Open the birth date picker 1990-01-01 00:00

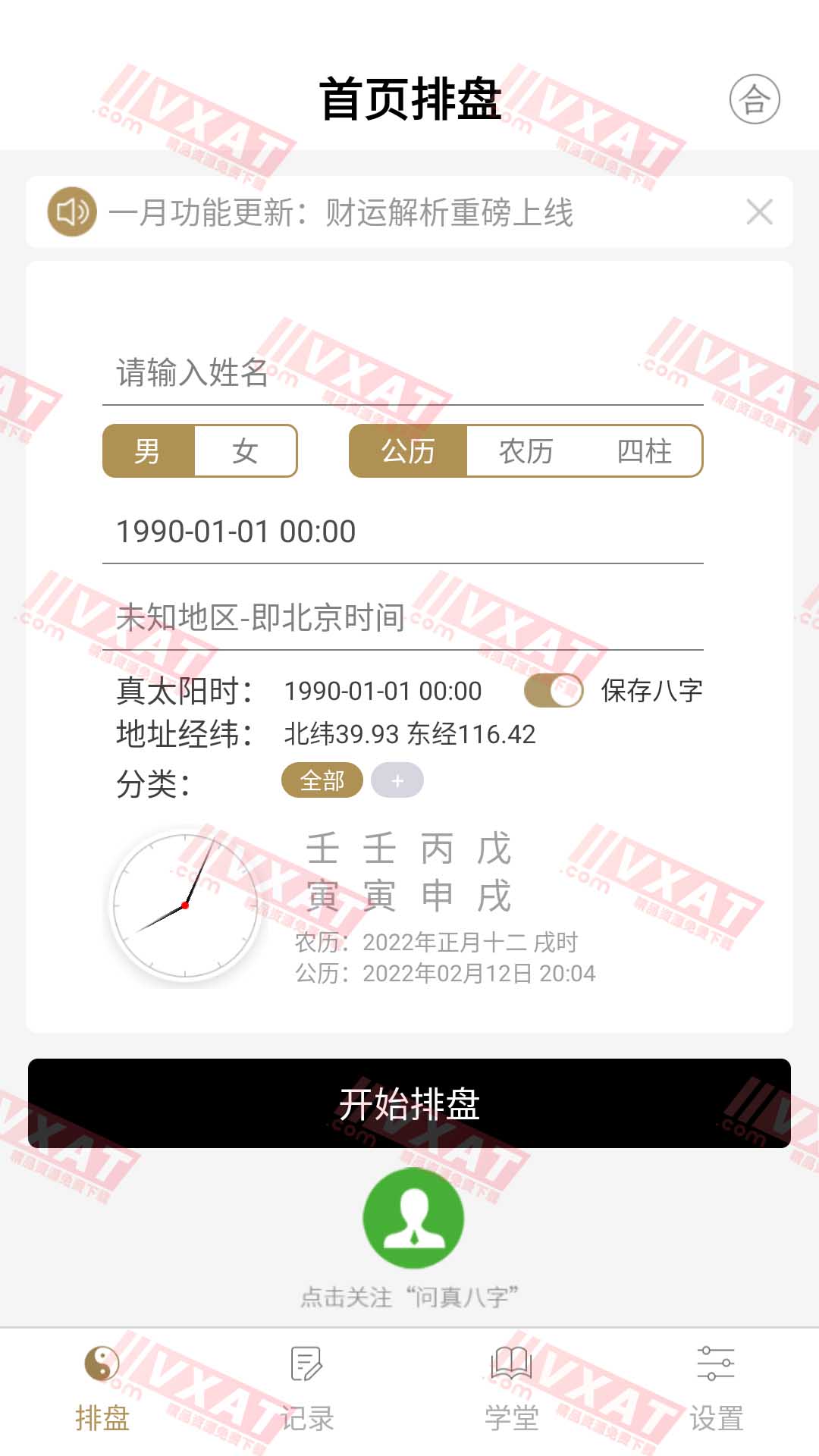[403, 532]
